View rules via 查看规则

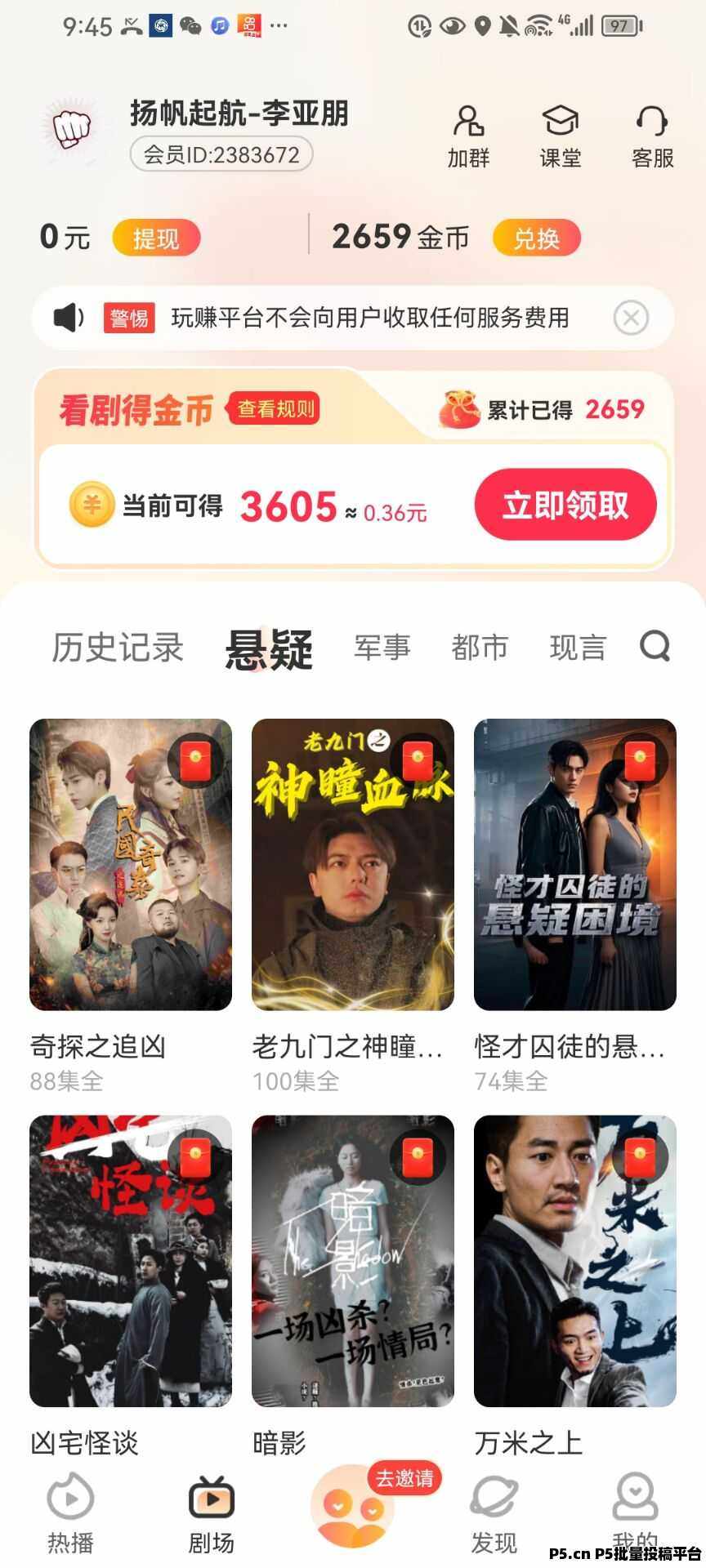pyautogui.click(x=276, y=409)
